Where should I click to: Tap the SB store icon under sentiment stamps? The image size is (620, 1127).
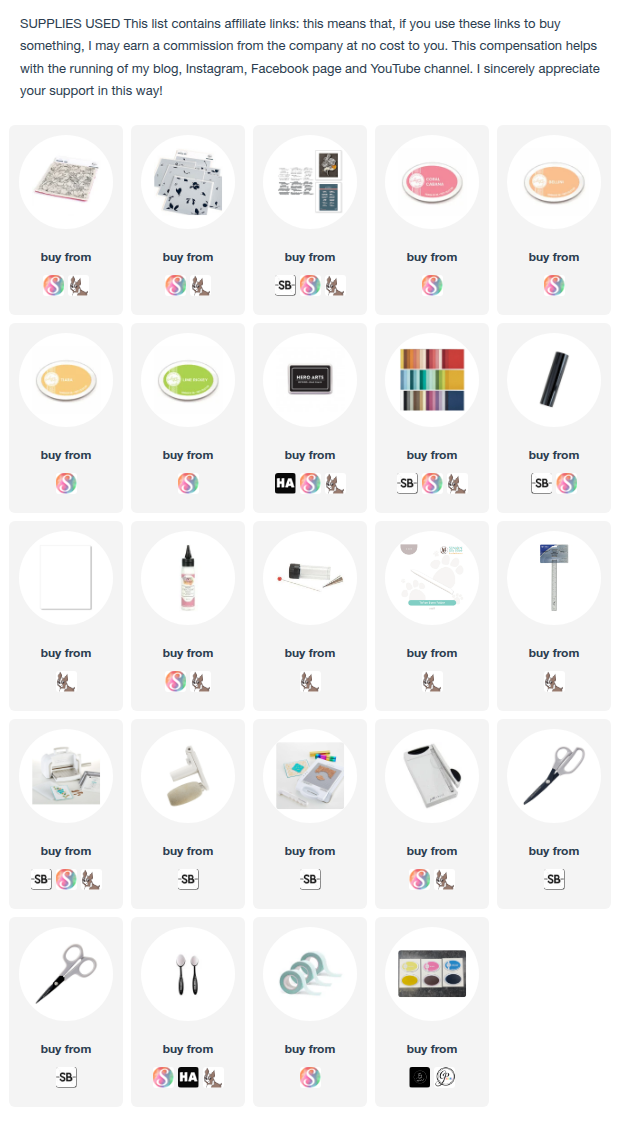point(284,285)
